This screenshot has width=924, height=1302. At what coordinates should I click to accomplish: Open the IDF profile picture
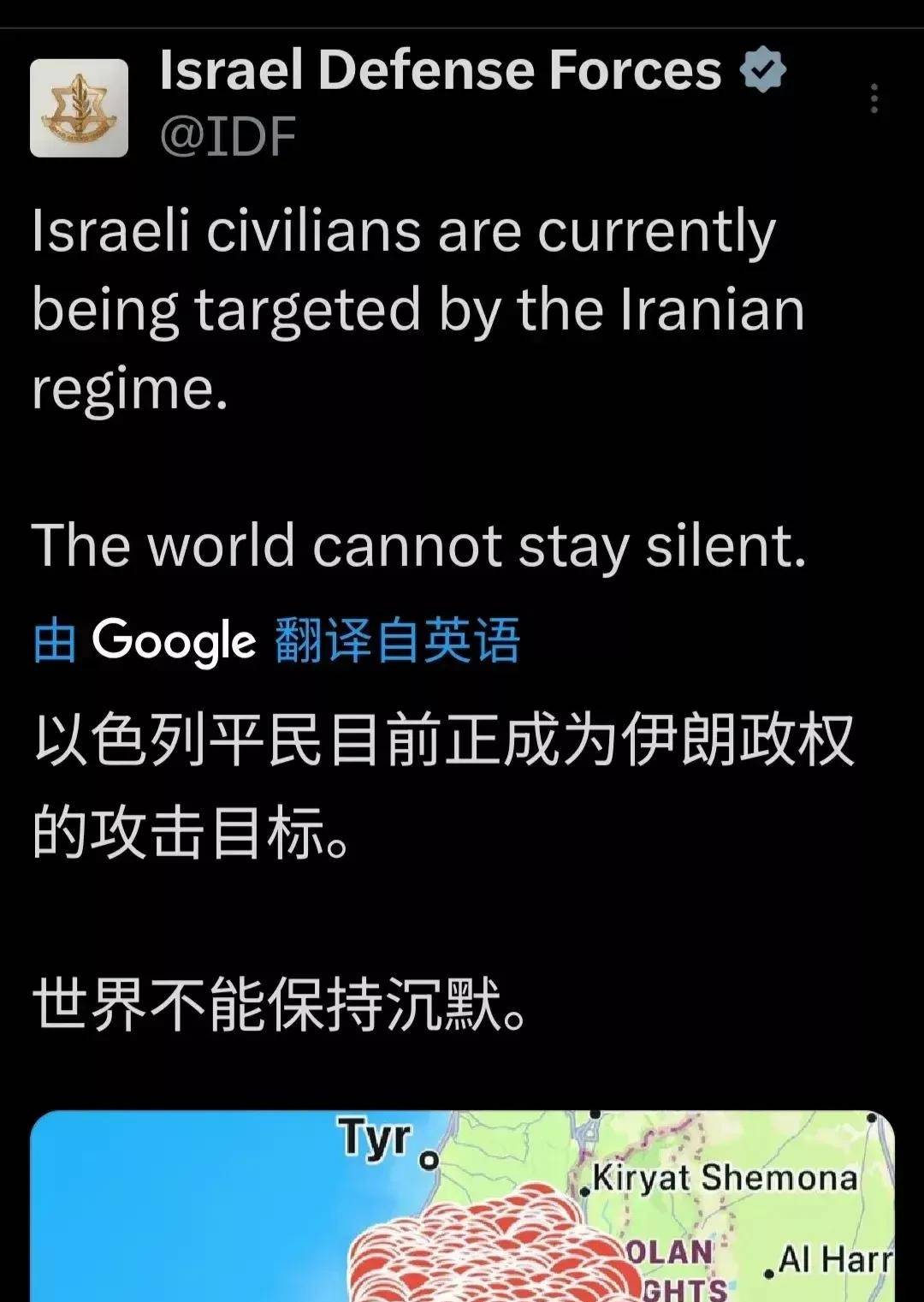click(79, 108)
